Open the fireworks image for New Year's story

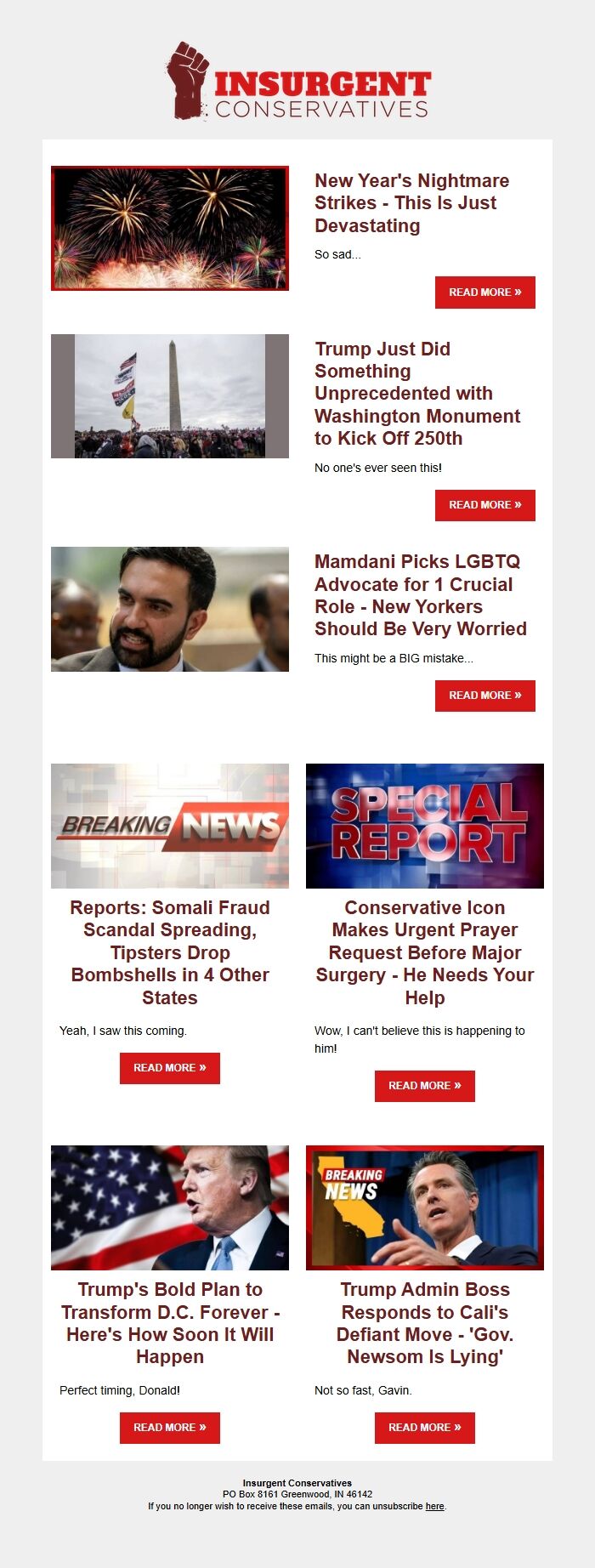coord(170,228)
